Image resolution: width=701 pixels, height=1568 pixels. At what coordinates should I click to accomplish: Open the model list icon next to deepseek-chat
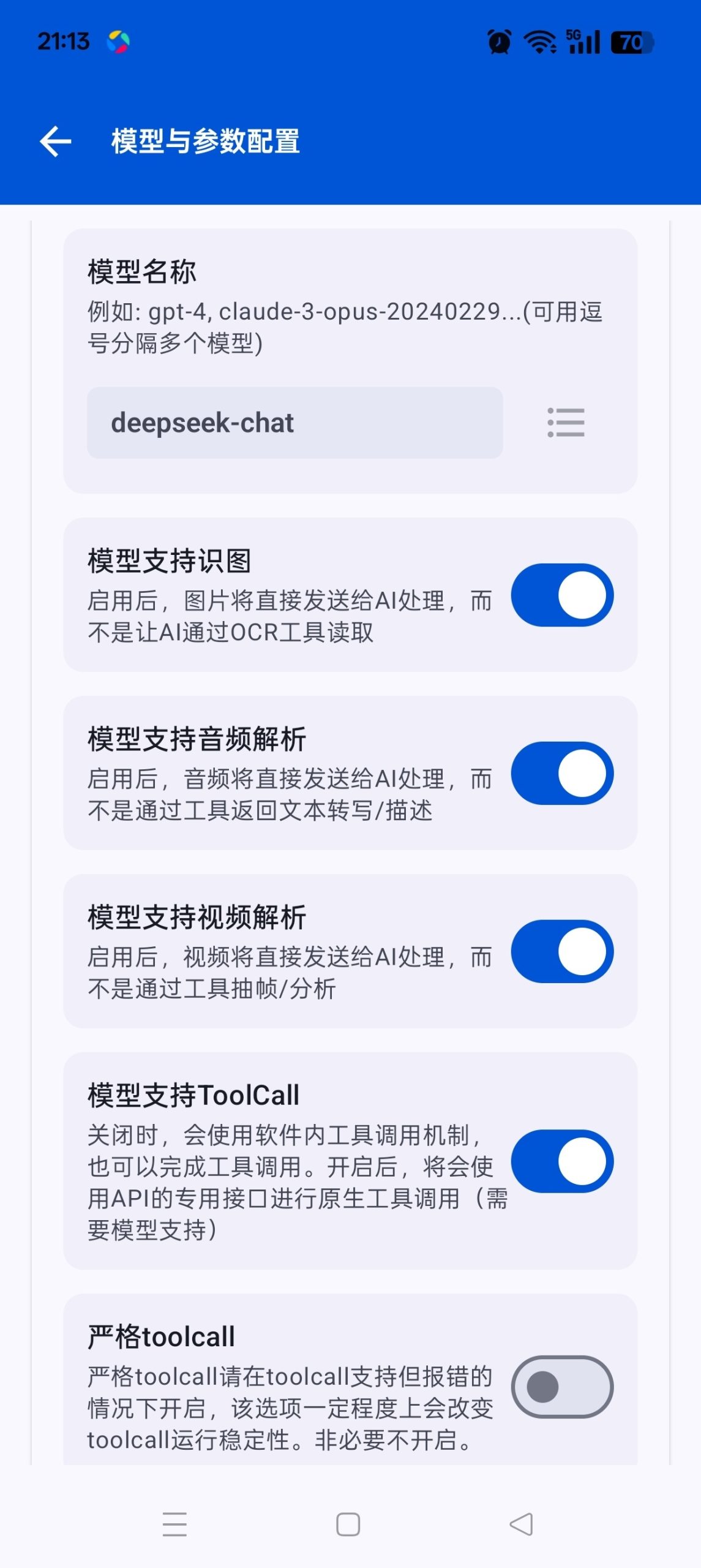point(564,422)
